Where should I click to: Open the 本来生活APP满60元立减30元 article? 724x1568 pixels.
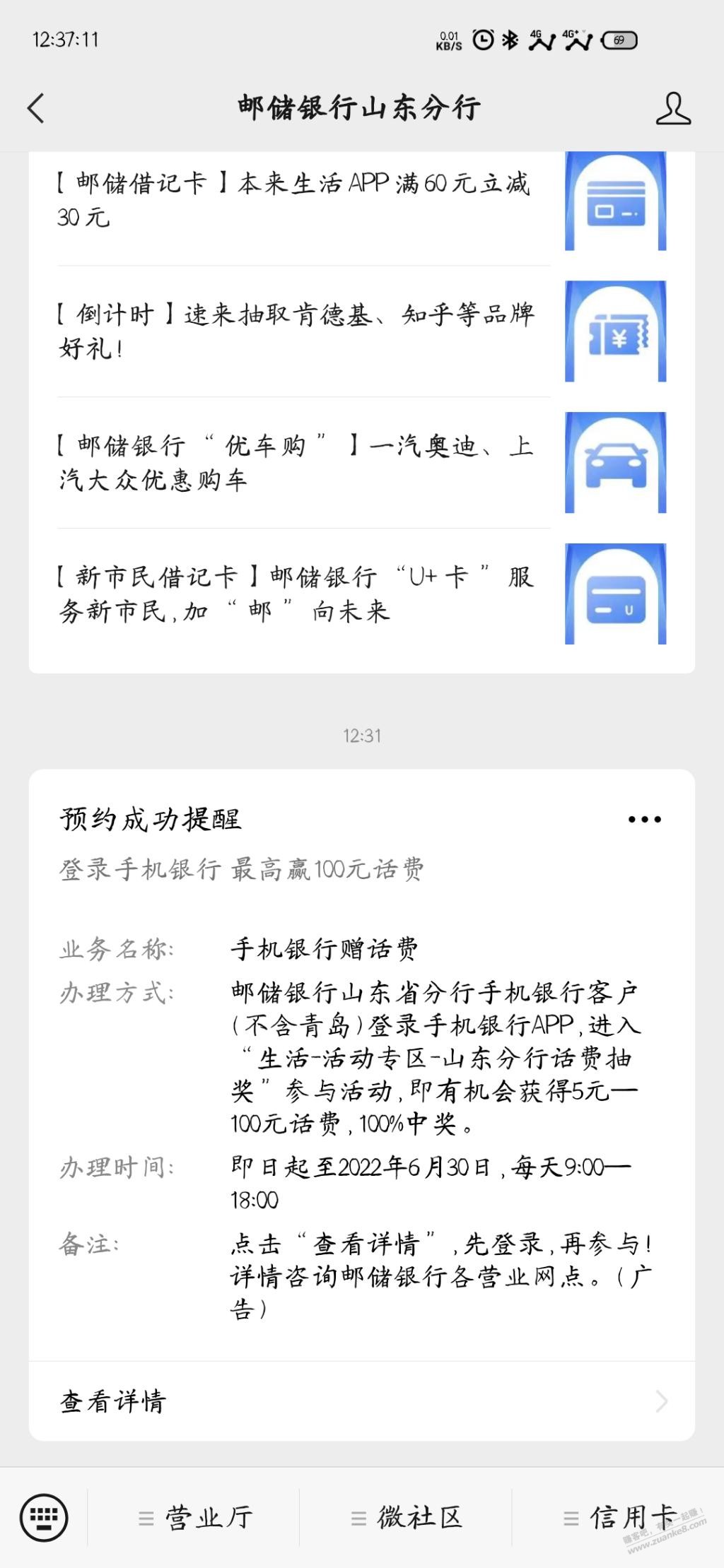361,201
